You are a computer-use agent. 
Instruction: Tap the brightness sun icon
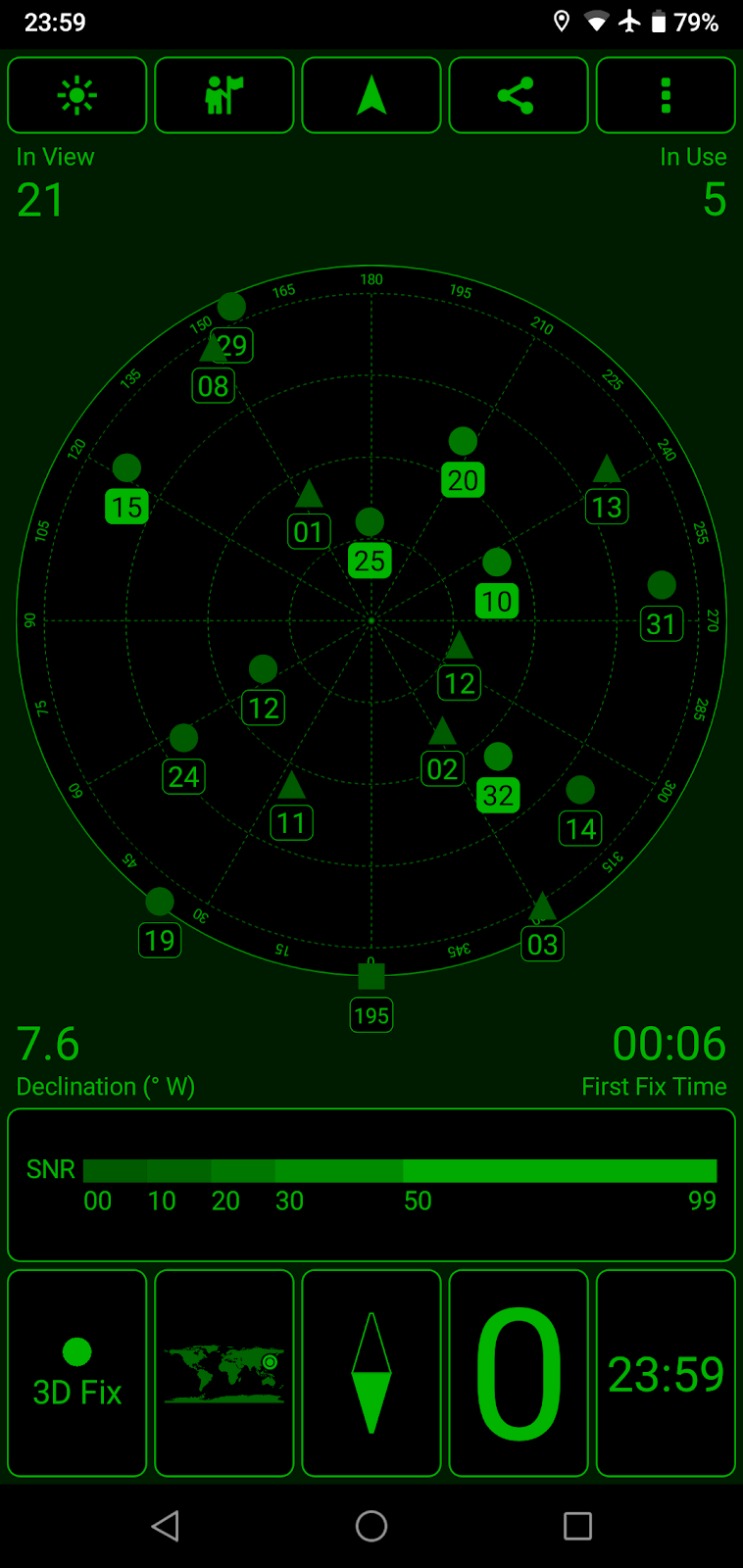pyautogui.click(x=76, y=95)
